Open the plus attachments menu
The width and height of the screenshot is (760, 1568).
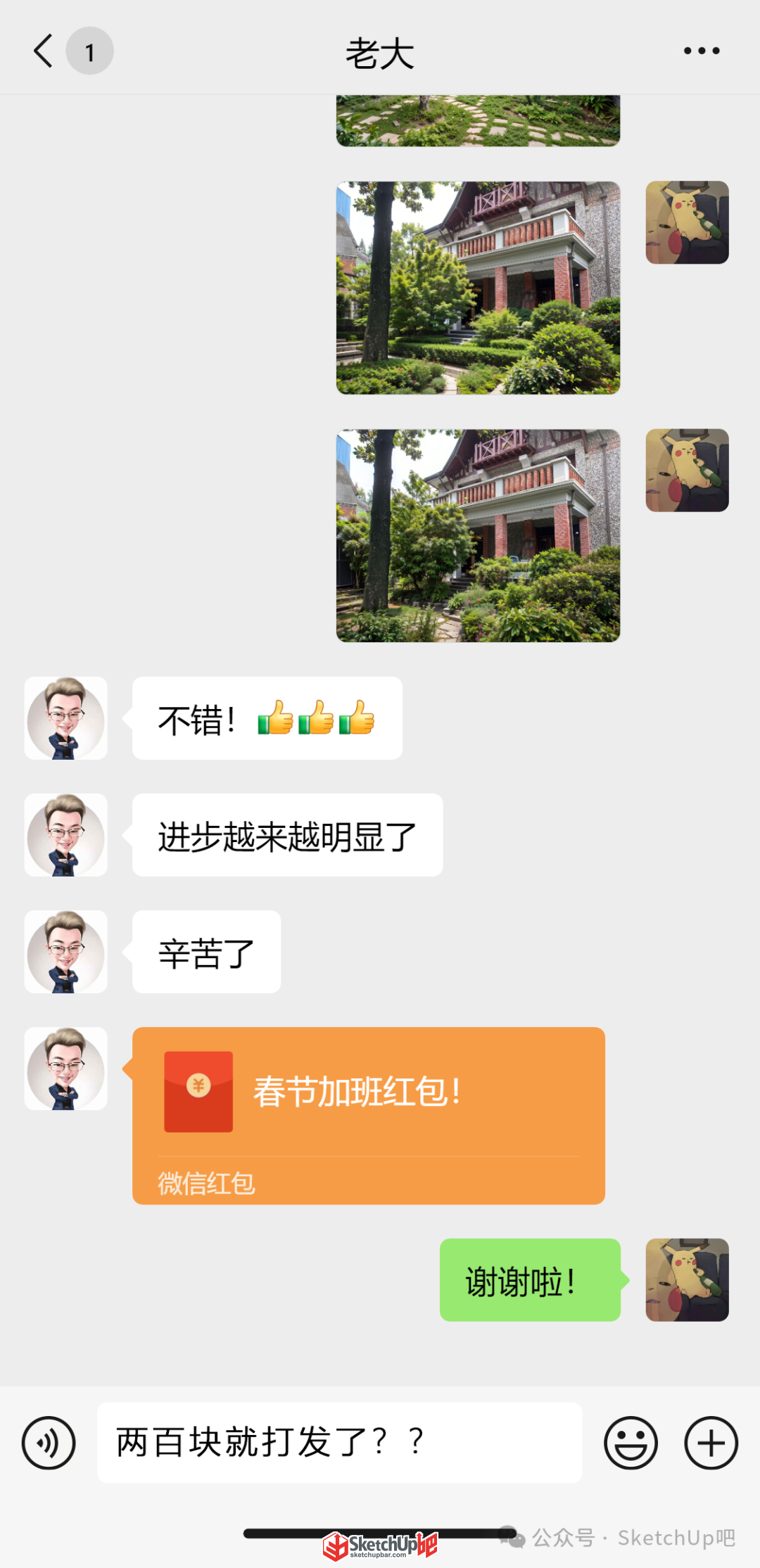pos(711,1443)
